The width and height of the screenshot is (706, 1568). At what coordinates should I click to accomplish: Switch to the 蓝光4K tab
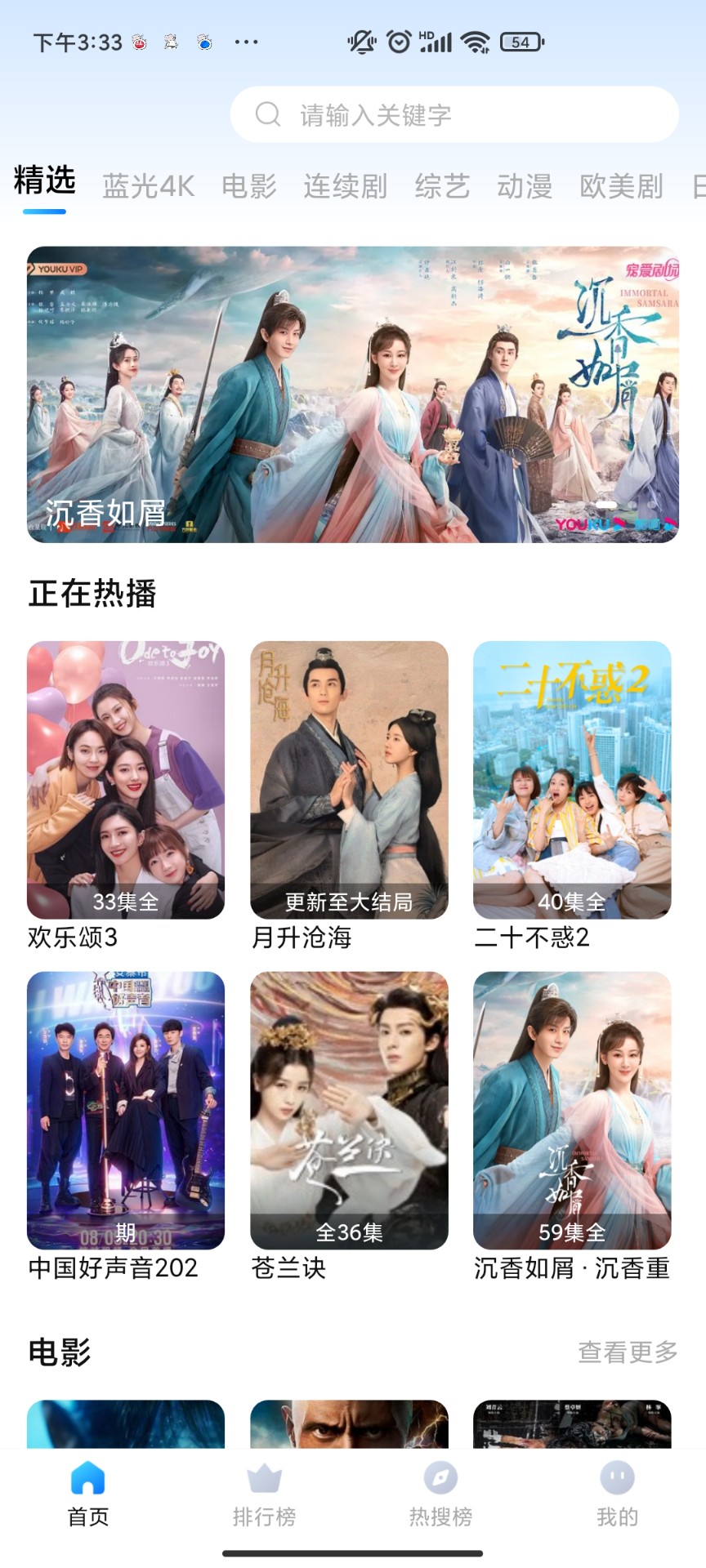(x=148, y=186)
